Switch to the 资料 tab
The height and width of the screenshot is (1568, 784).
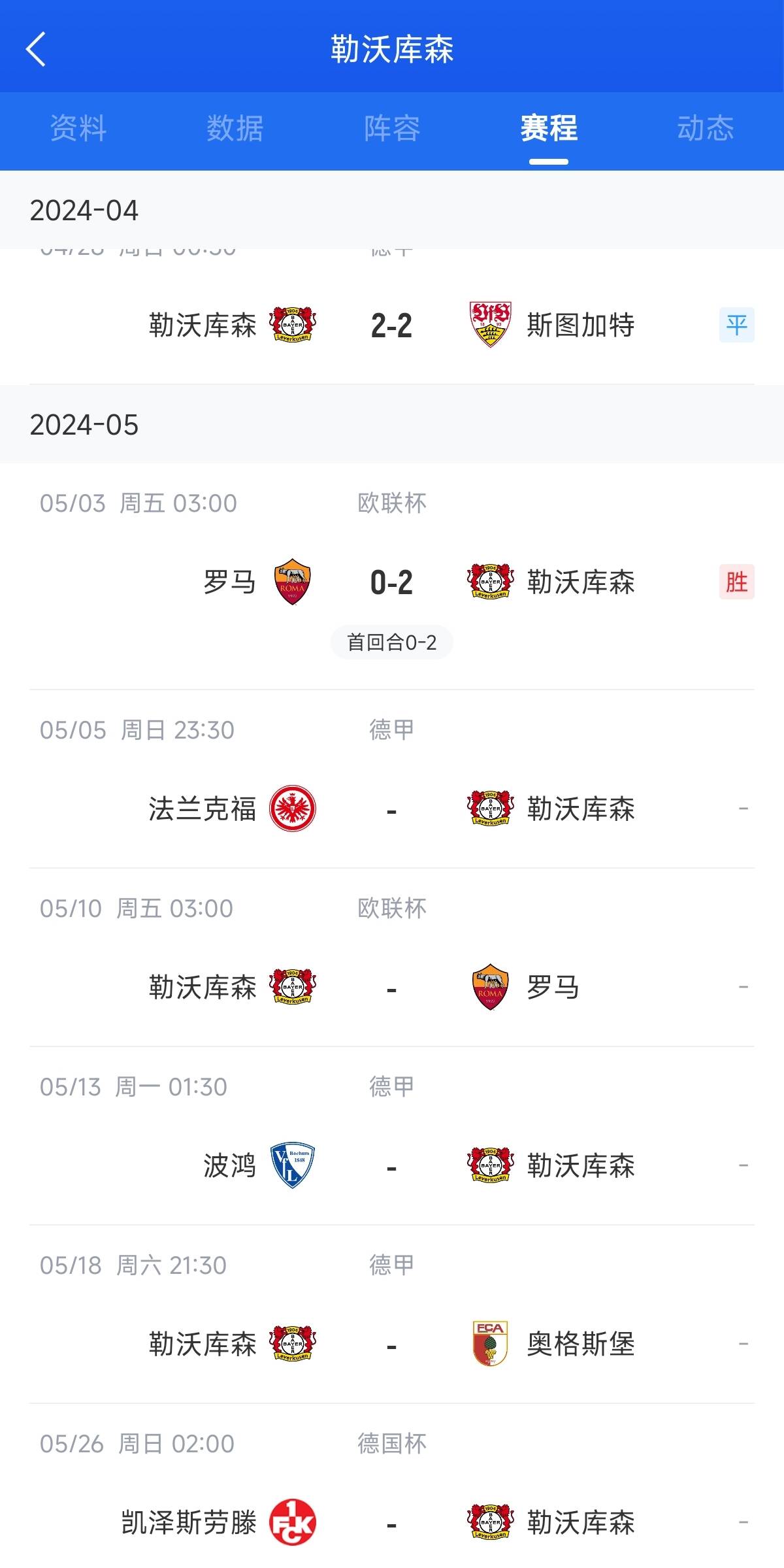[x=78, y=128]
